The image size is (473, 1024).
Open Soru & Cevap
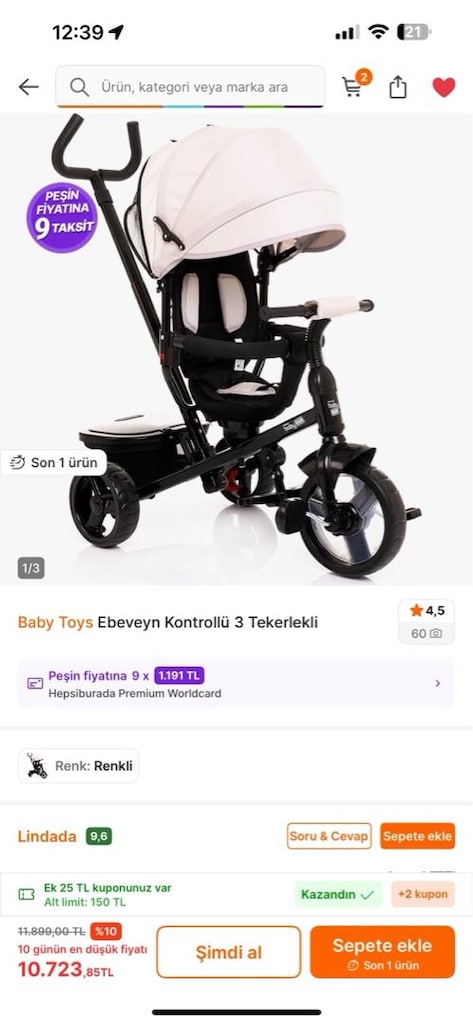coord(329,836)
